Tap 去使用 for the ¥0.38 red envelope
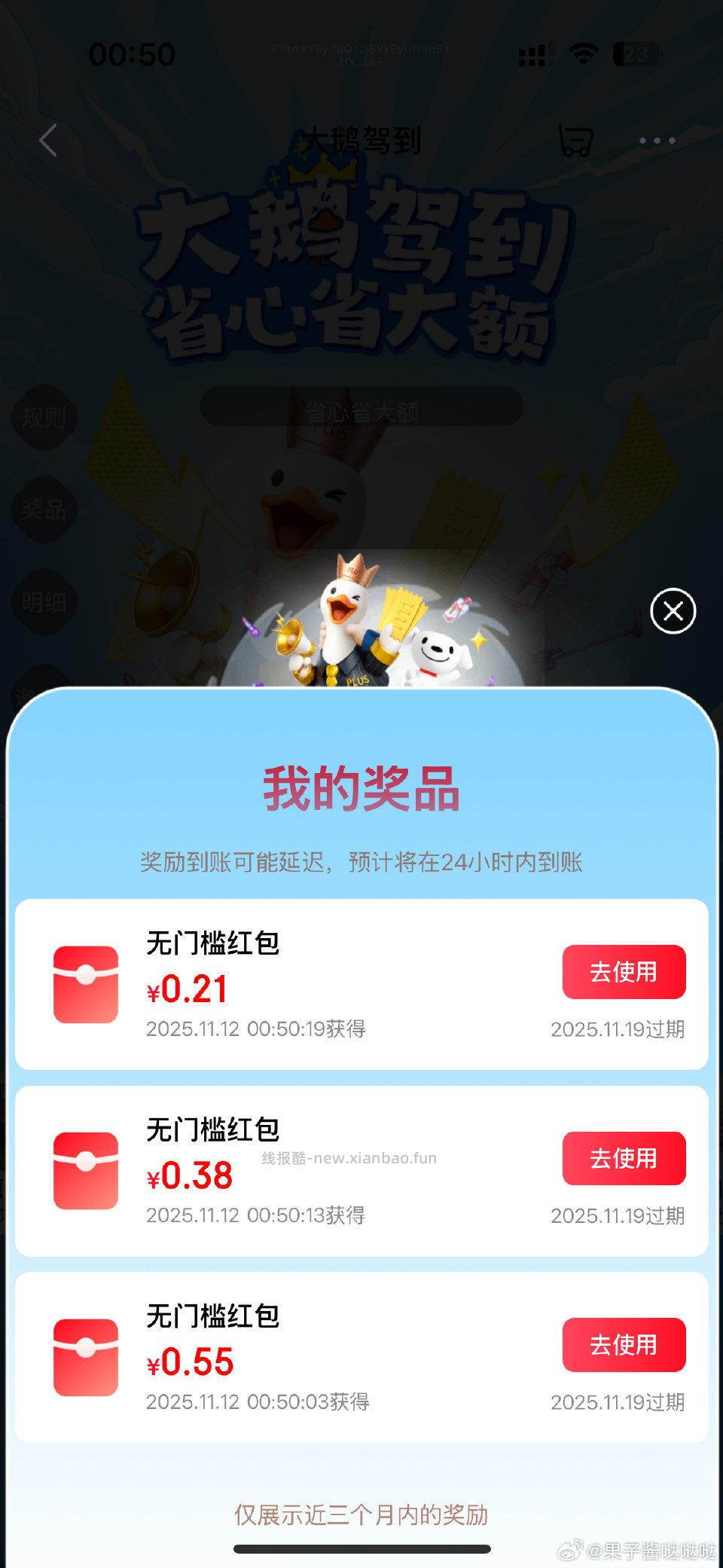The width and height of the screenshot is (723, 1568). [x=624, y=1160]
